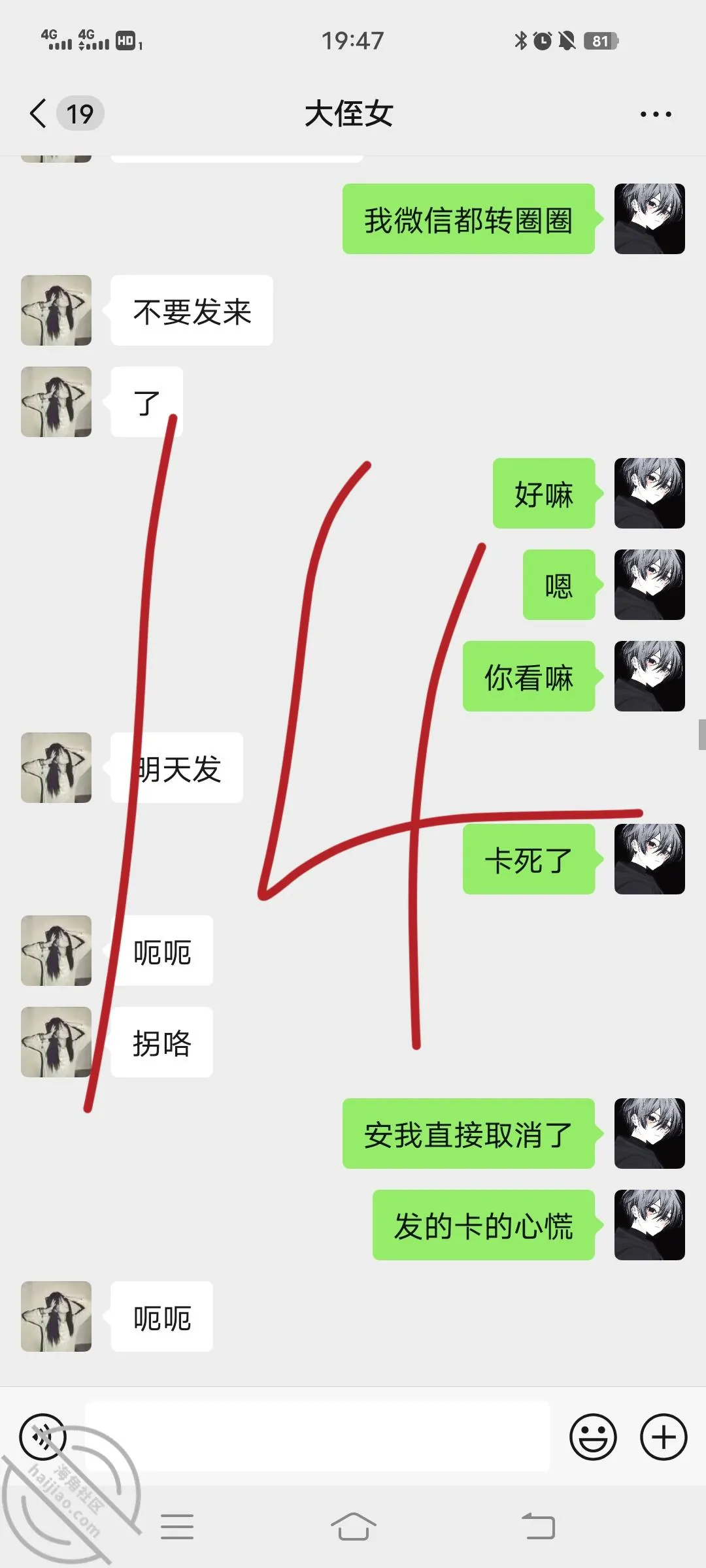Tap own avatar beside 我微信都转圈圈
Image resolution: width=706 pixels, height=1568 pixels.
650,219
